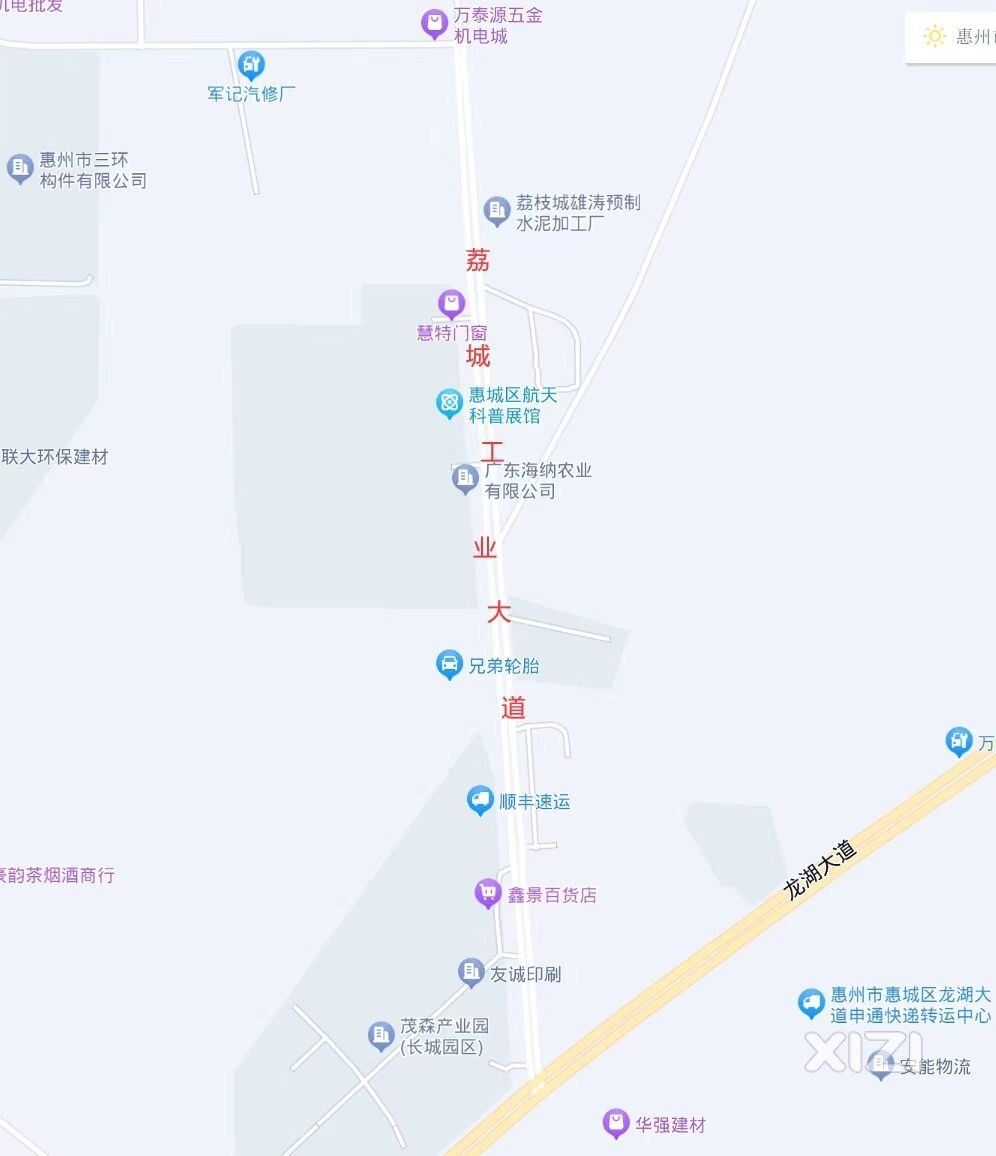Tap the 广东海纳农业有限公司 marker
This screenshot has width=996, height=1156.
pyautogui.click(x=464, y=478)
